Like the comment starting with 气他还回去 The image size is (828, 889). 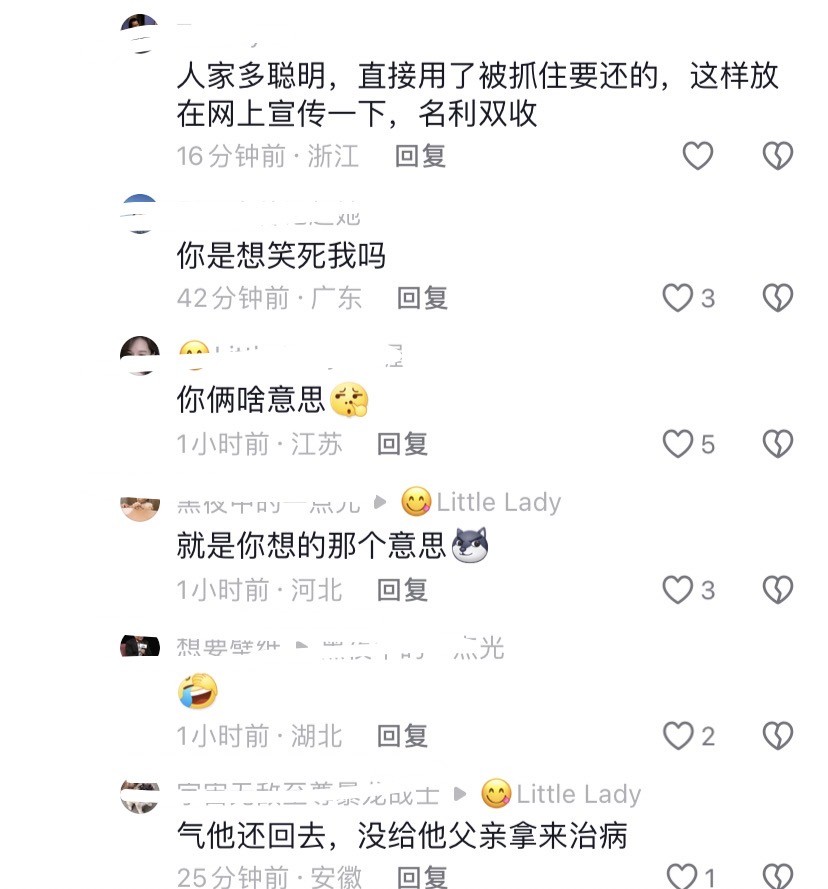pos(682,878)
